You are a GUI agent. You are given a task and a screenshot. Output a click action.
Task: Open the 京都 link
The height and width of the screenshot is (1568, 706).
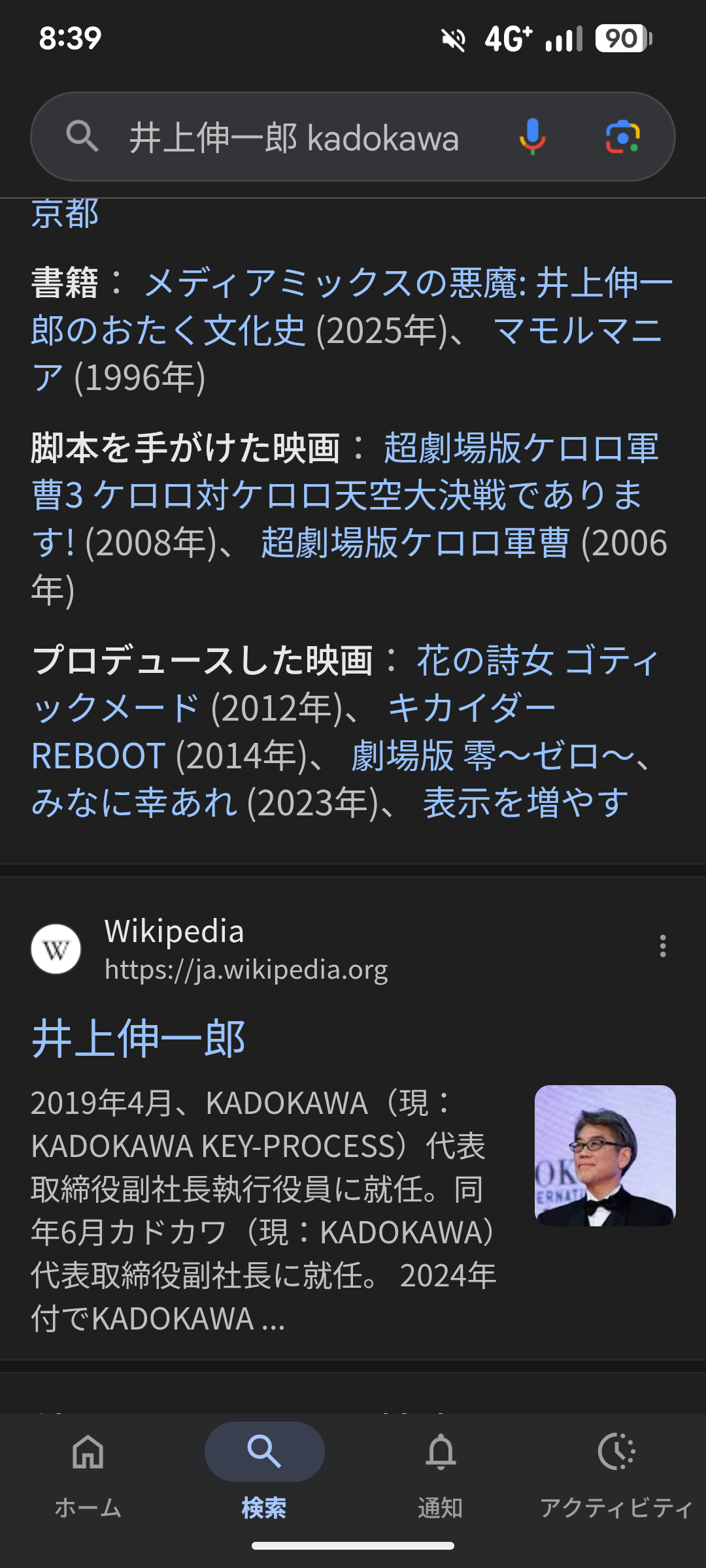point(65,214)
